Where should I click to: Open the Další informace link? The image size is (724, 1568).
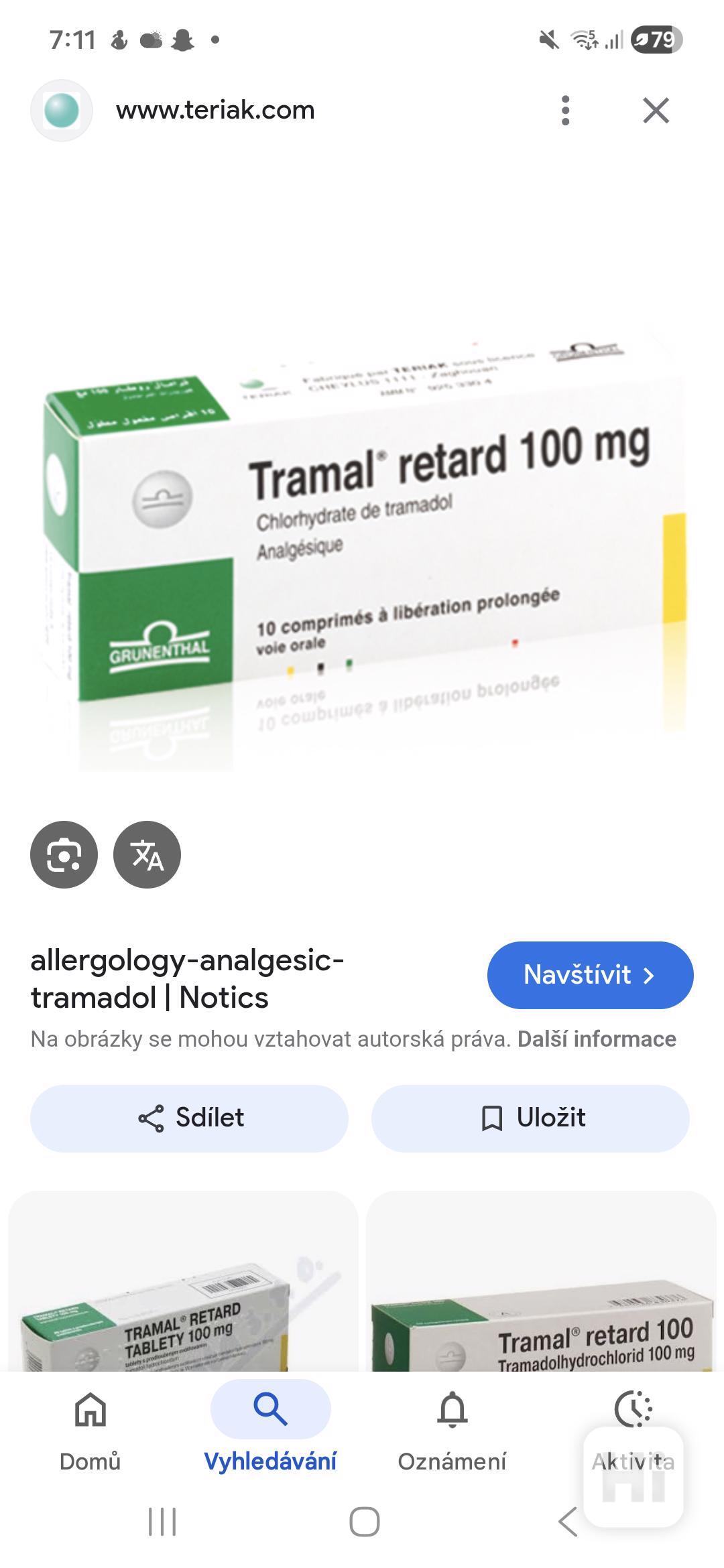(x=597, y=1039)
